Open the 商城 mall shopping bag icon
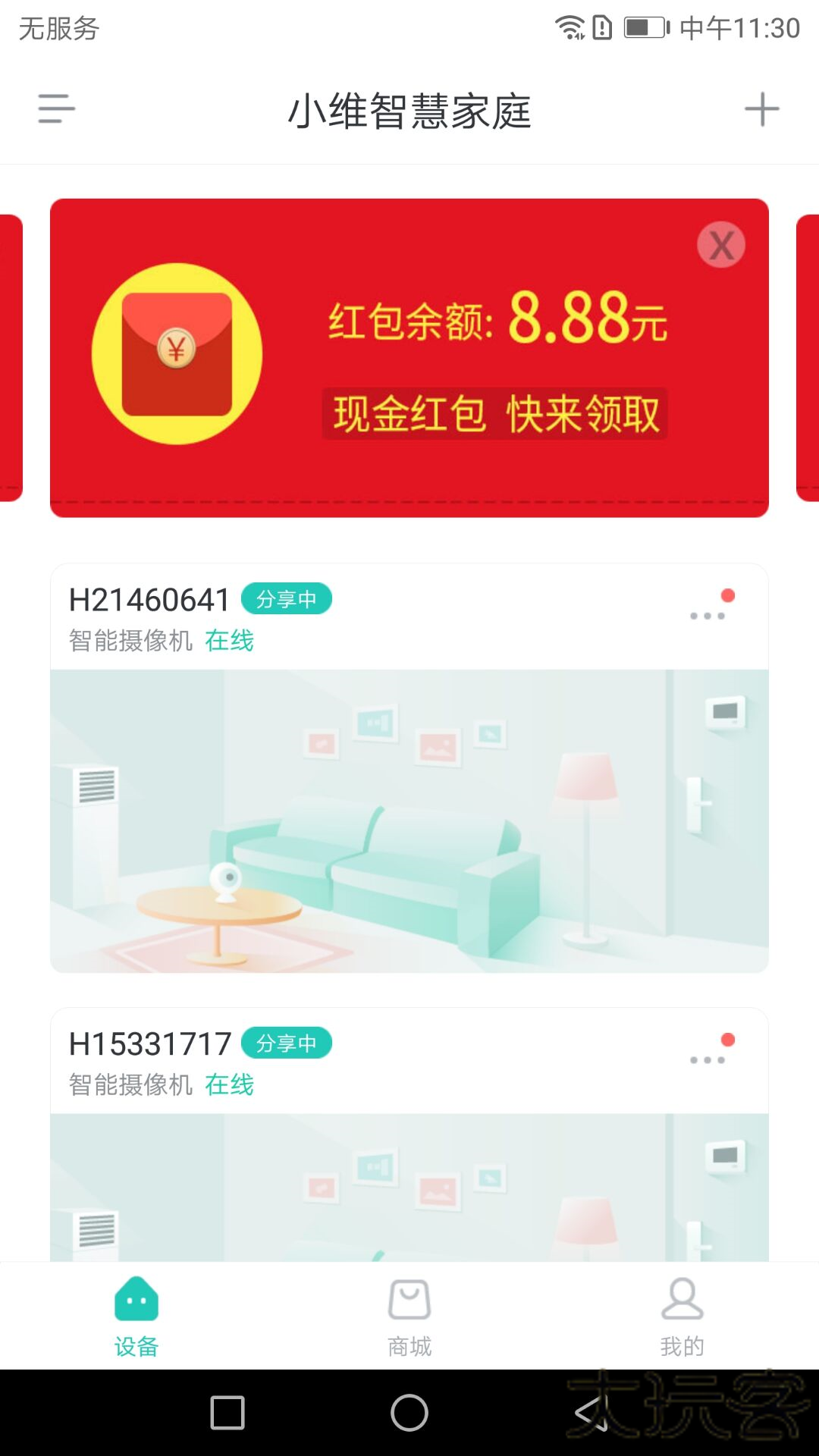819x1456 pixels. coord(409,1298)
